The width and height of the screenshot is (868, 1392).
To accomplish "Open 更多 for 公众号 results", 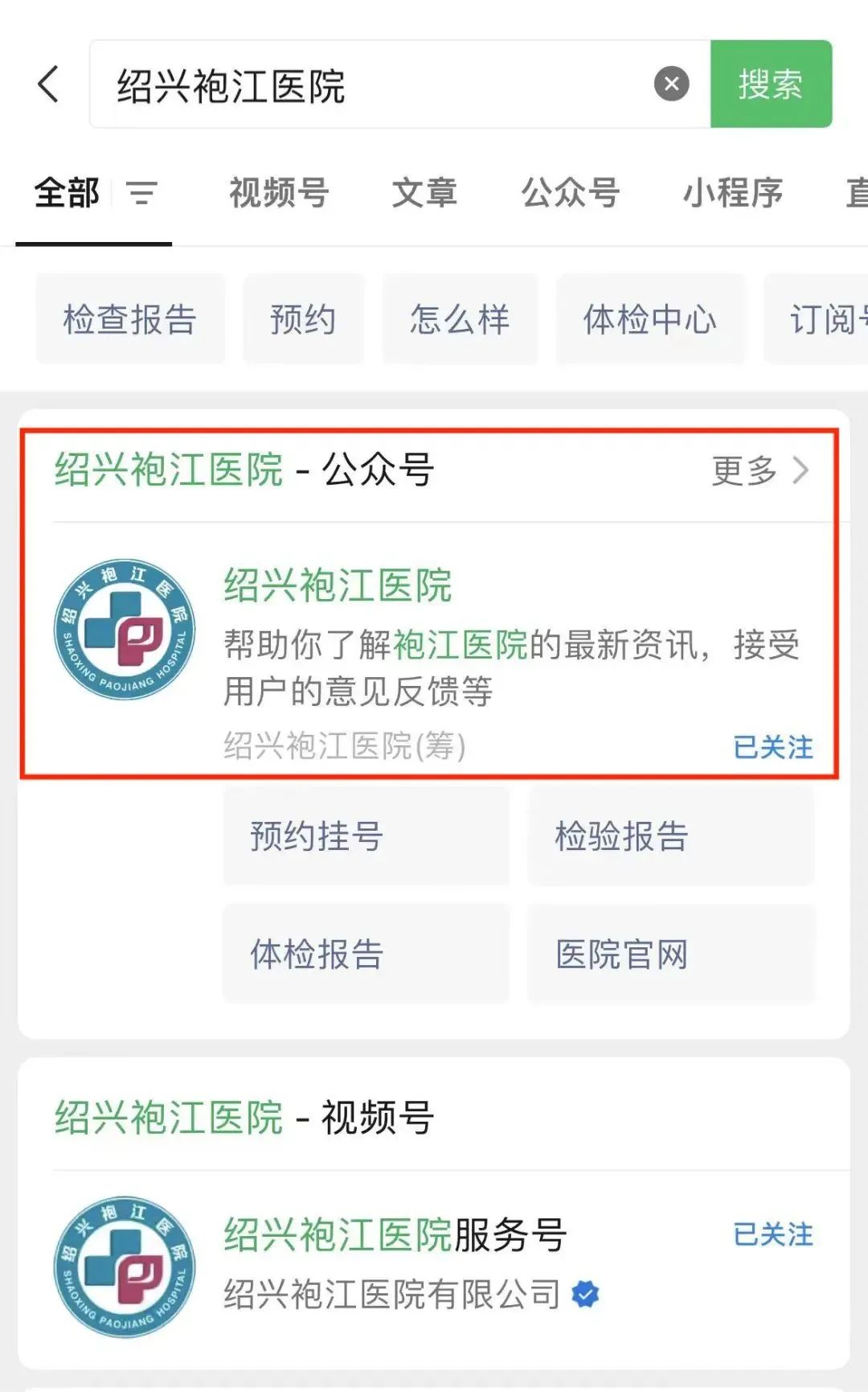I will 759,470.
